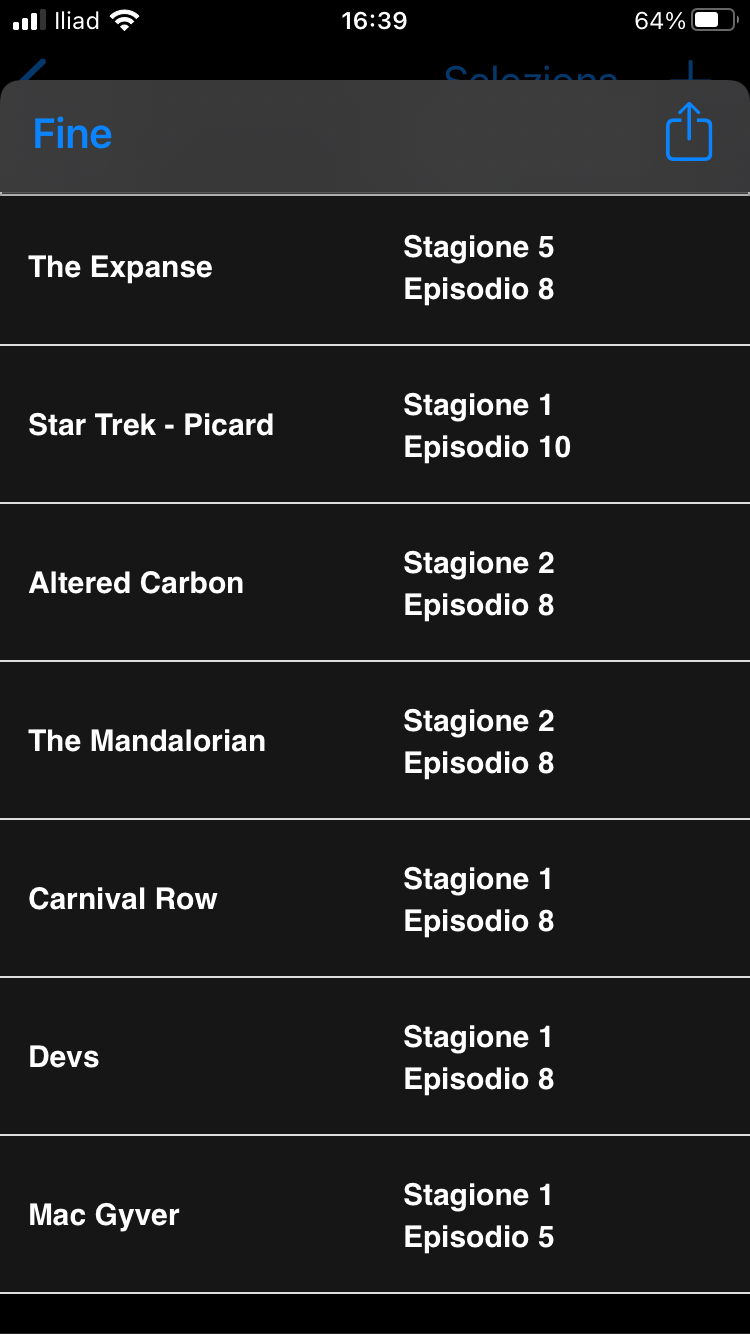
Task: Select Star Trek - Picard entry
Action: [x=374, y=425]
